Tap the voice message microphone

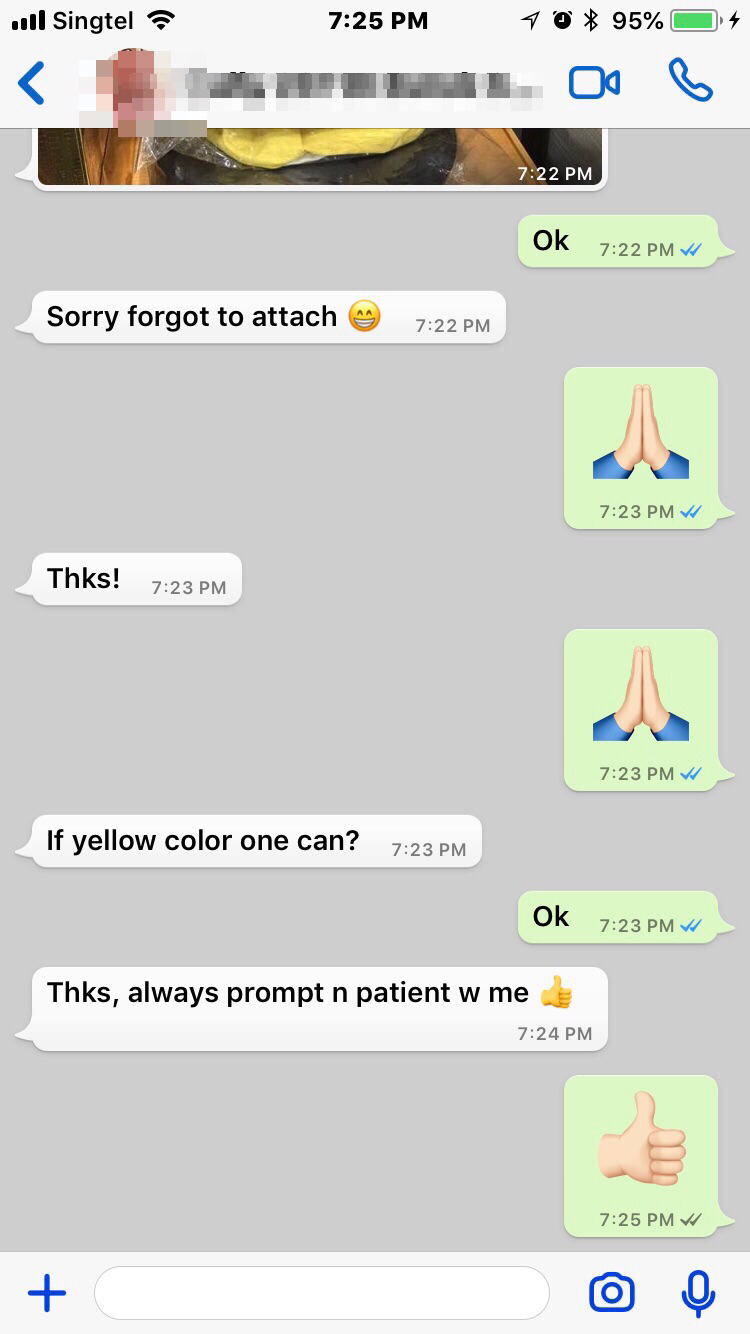698,1293
